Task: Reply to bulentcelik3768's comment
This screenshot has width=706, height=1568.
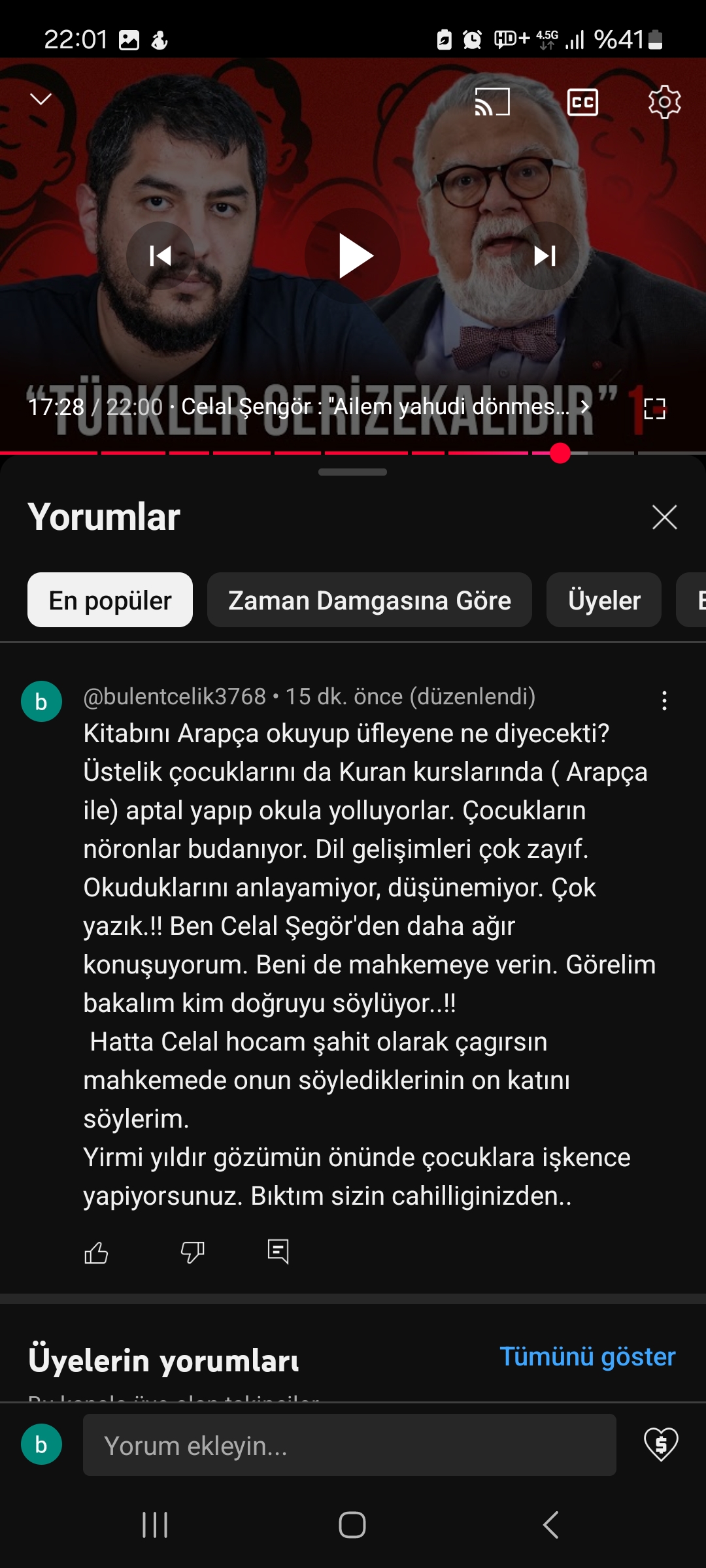Action: coord(278,1252)
